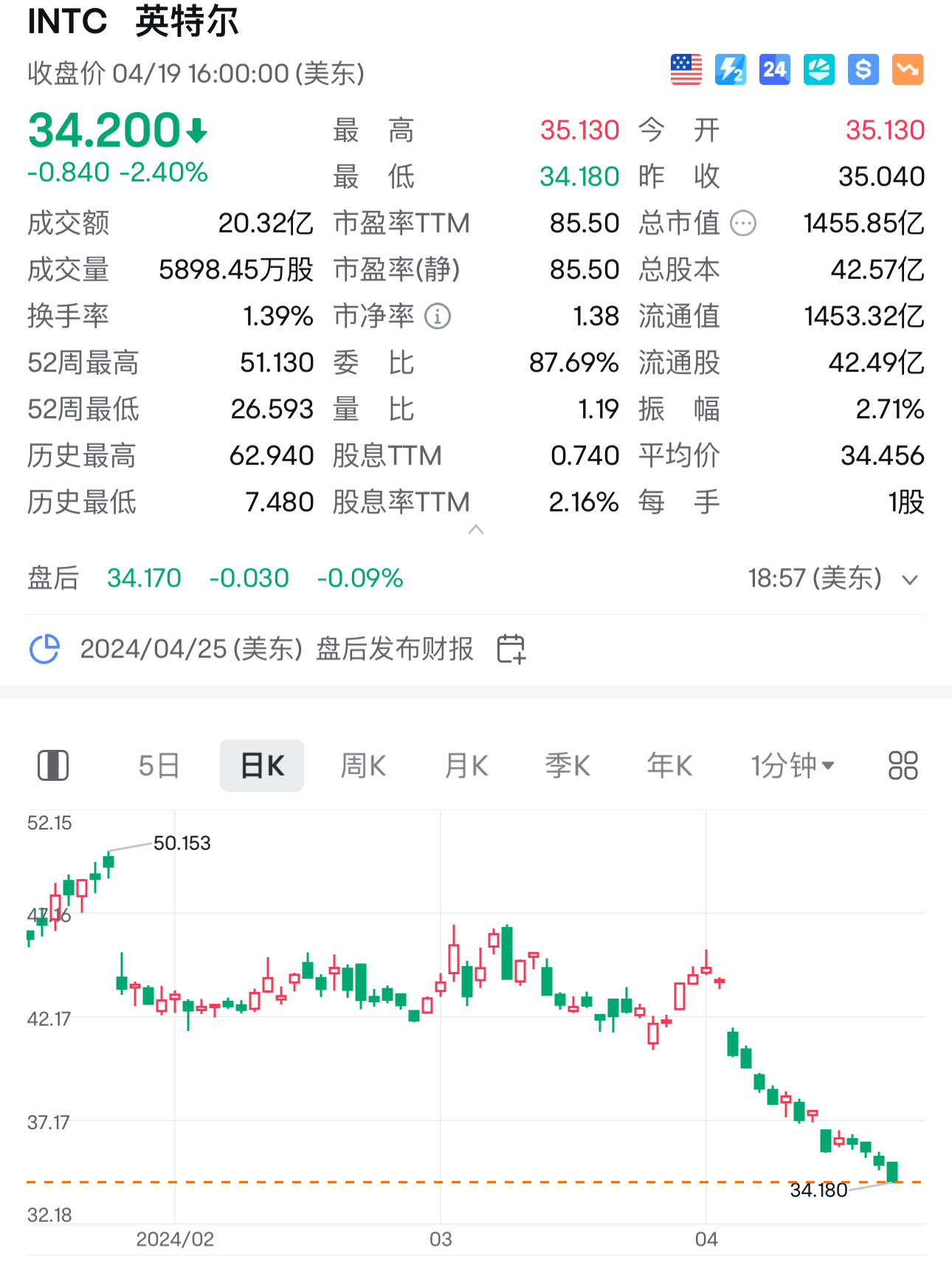Viewport: 952px width, 1265px height.
Task: Open the 月K chart tab
Action: point(466,766)
